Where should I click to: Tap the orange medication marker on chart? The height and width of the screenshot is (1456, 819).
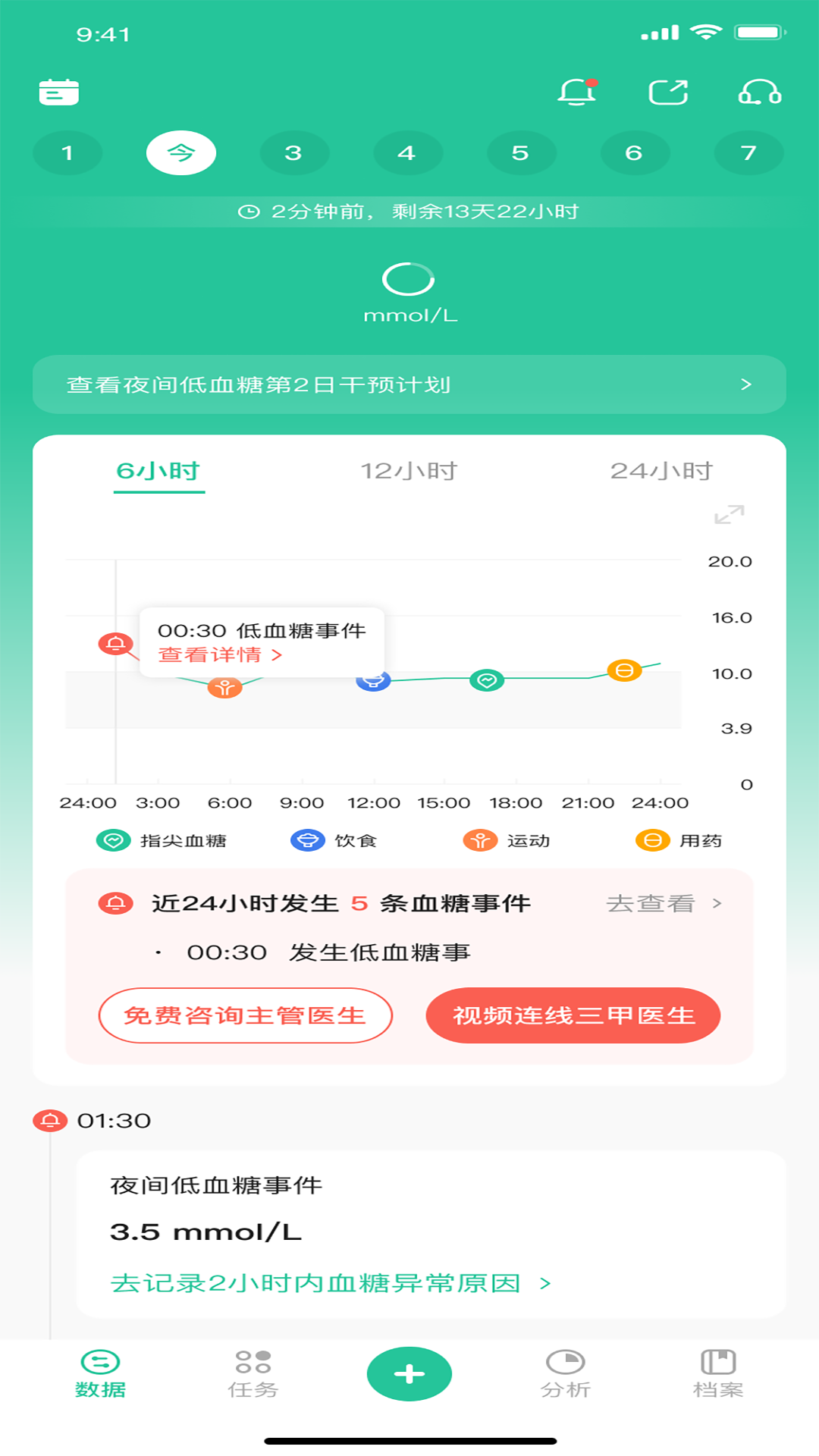click(x=624, y=670)
